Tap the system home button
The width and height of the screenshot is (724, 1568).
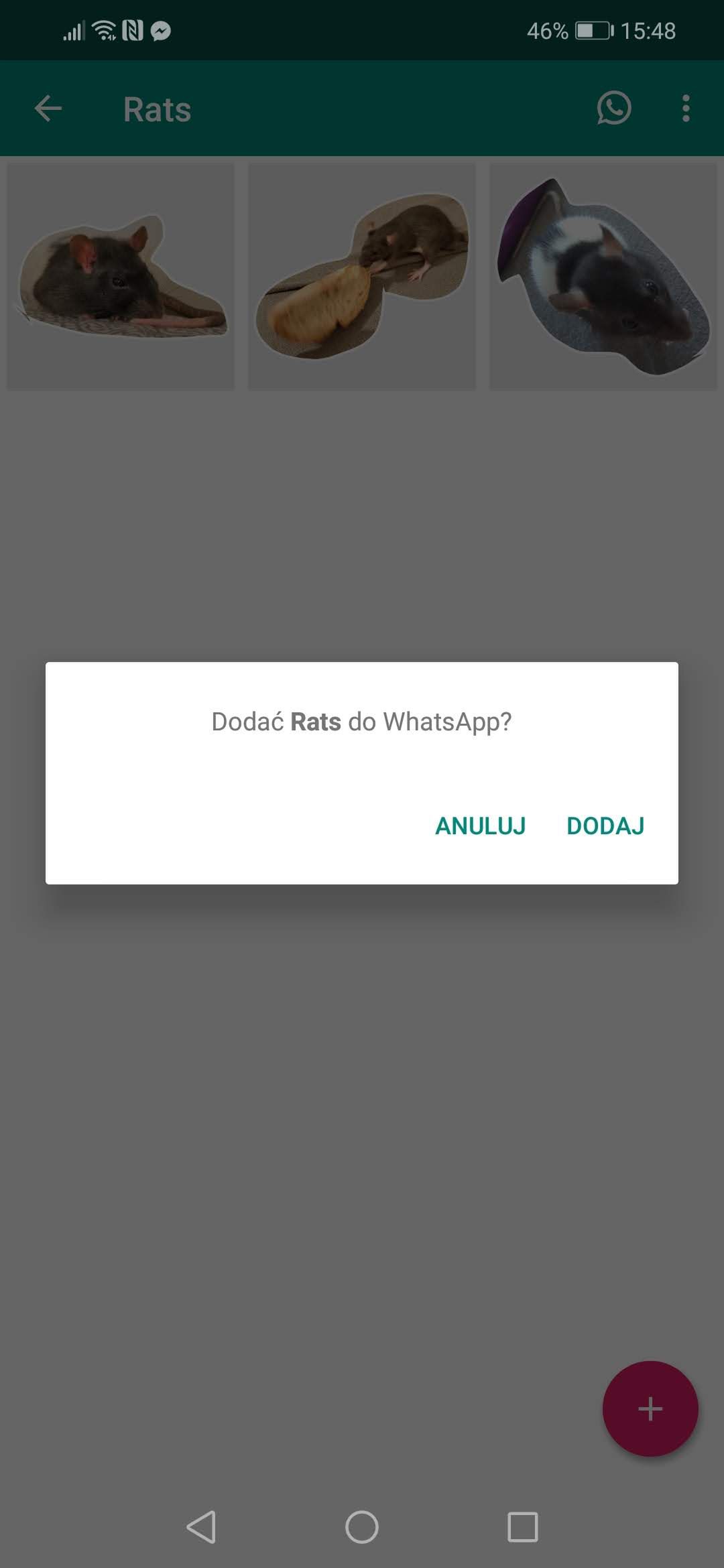362,1527
